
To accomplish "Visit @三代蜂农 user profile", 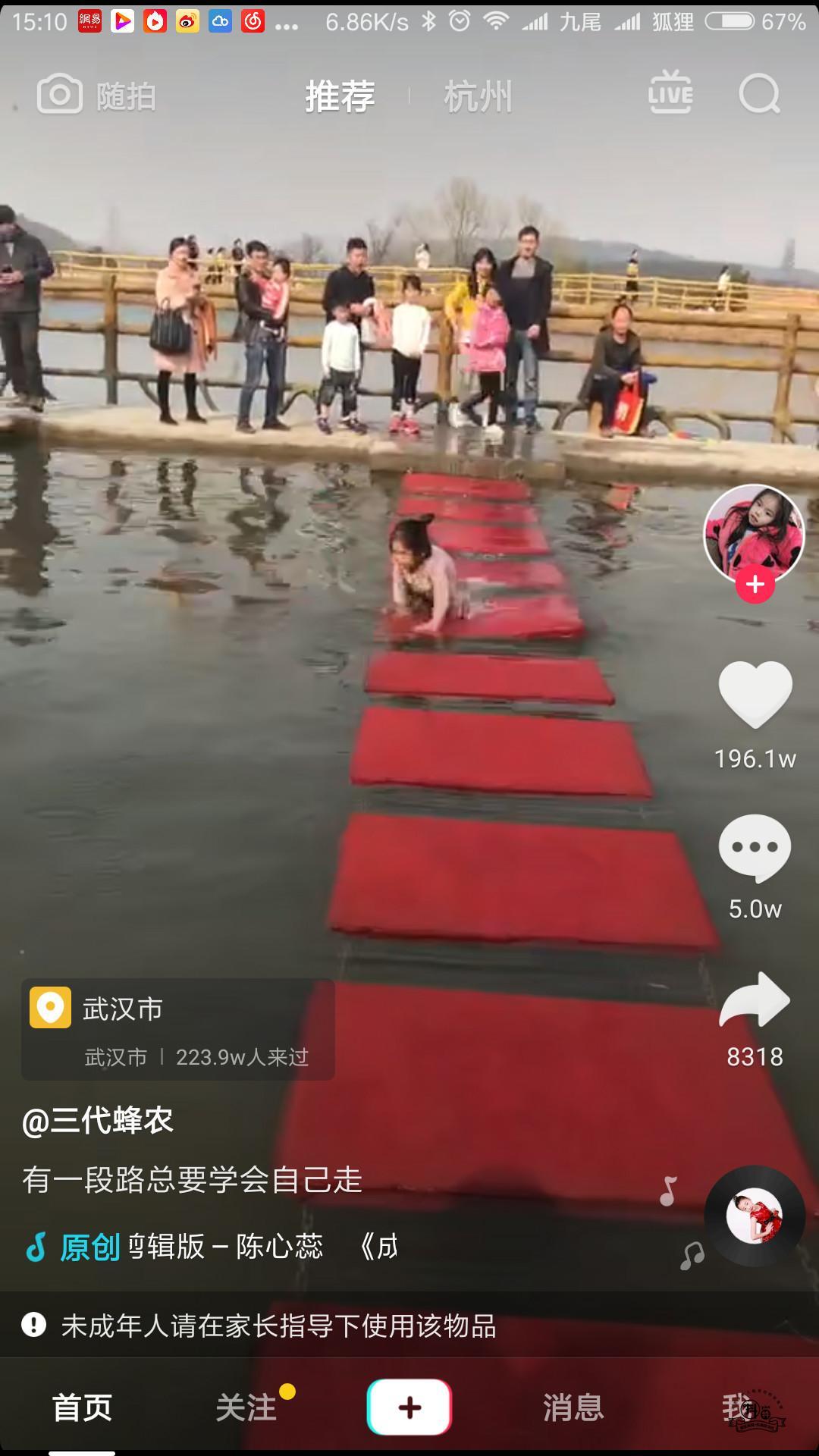I will coord(98,1121).
